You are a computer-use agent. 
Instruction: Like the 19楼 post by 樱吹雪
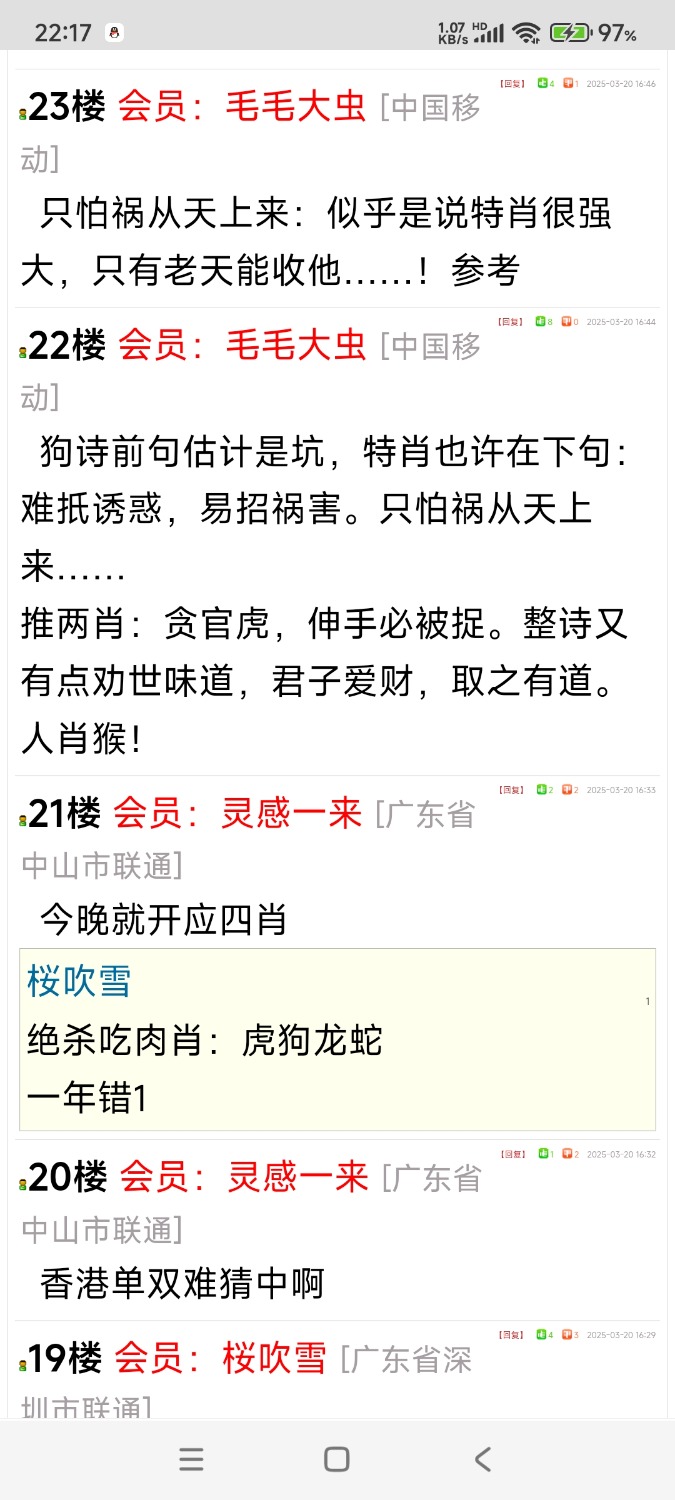click(x=540, y=1335)
